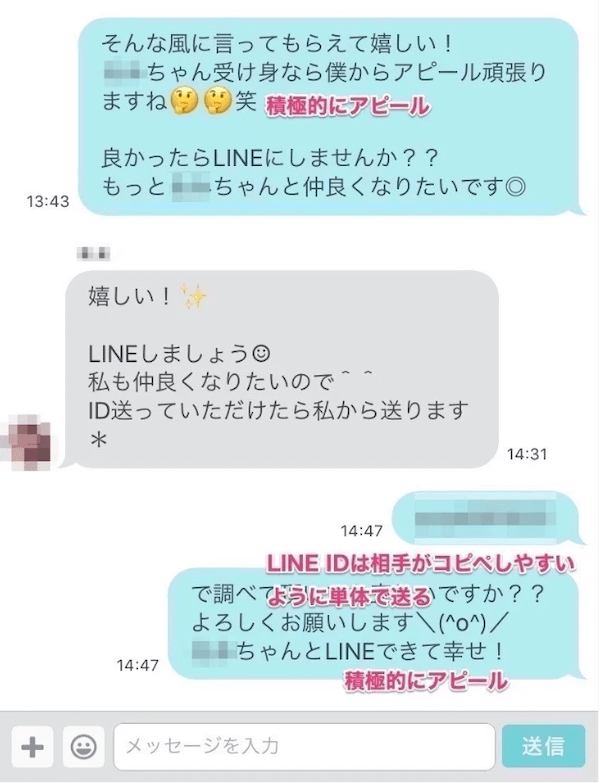The width and height of the screenshot is (600, 783).
Task: Focus the メッセージを入力 text field
Action: tap(304, 746)
